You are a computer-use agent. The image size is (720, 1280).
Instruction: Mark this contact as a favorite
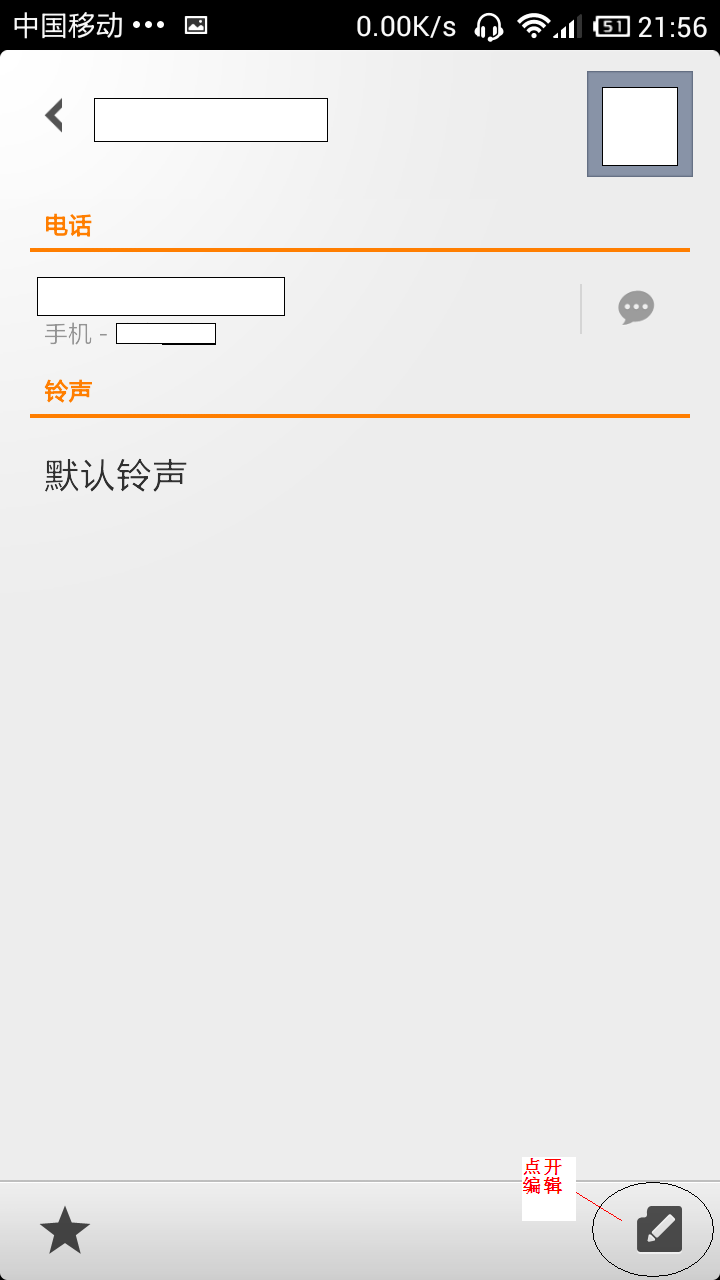click(x=65, y=1230)
